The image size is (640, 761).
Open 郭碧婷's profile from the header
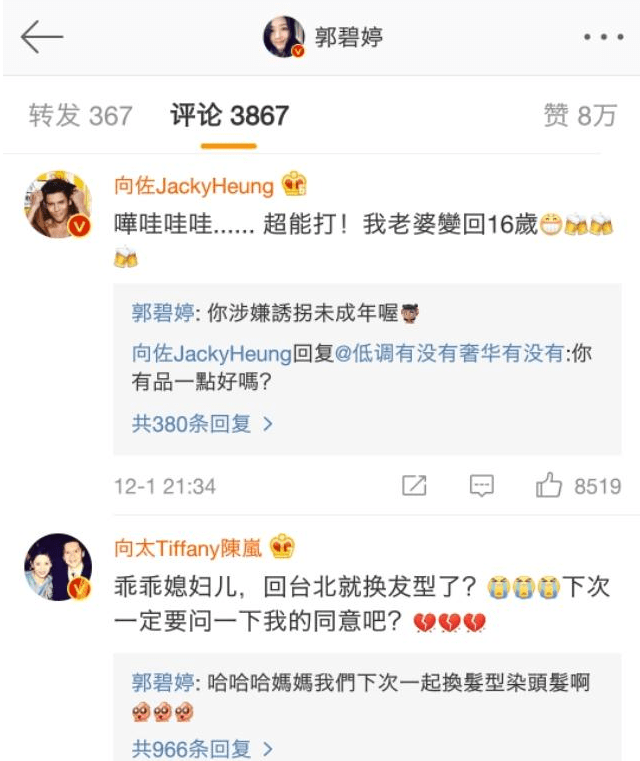(322, 38)
